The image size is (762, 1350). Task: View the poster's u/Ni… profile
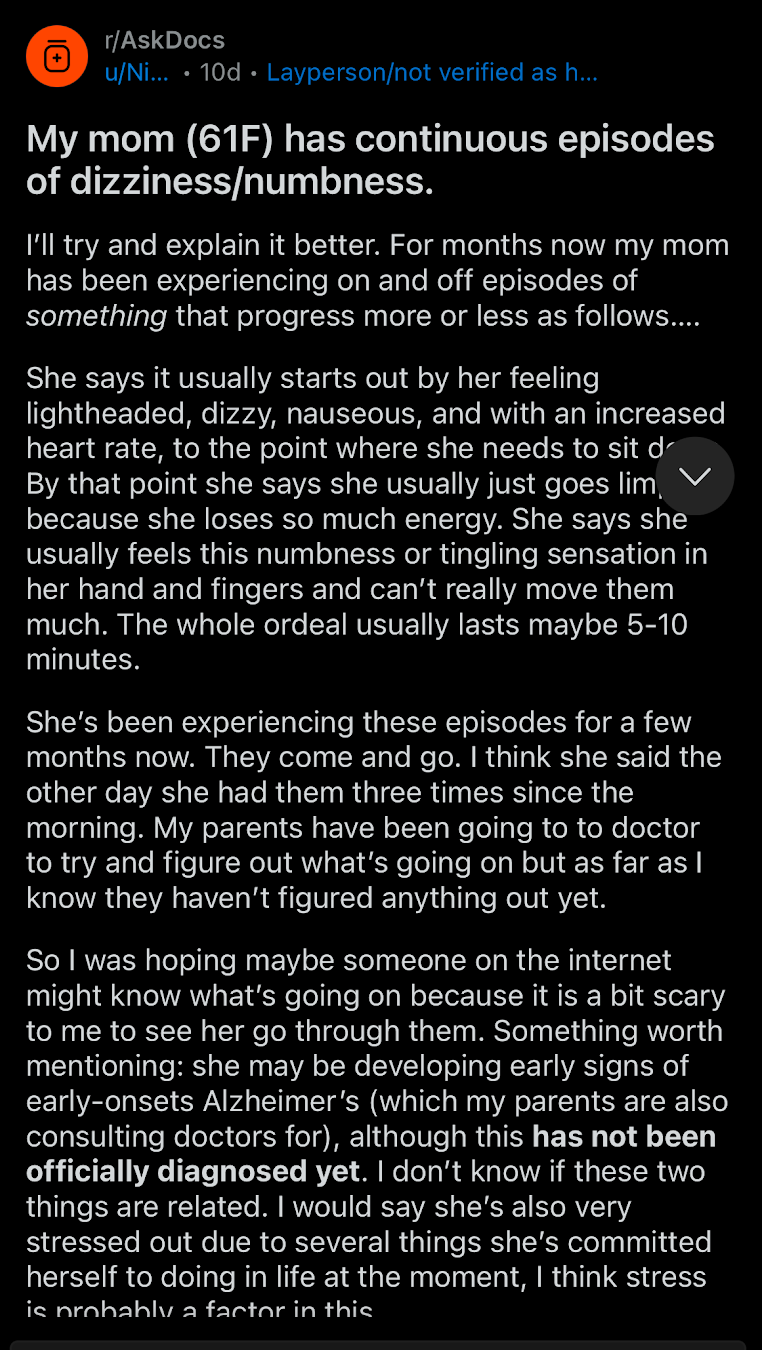coord(137,73)
